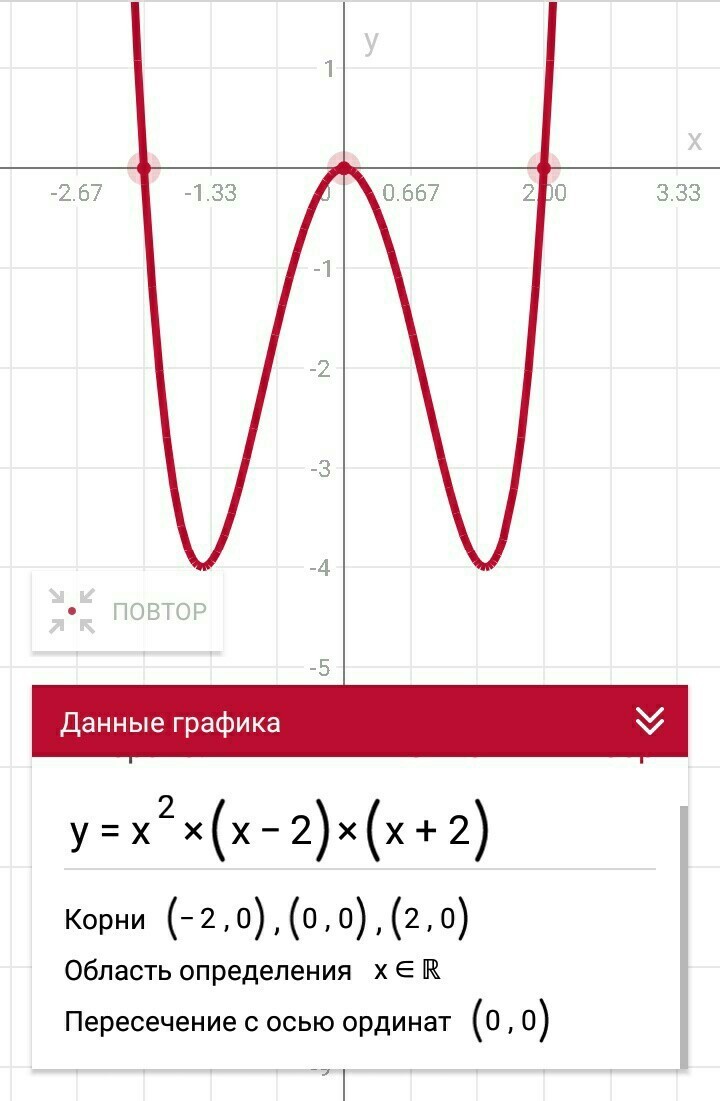Tap the ПОВТОР recenter button
This screenshot has height=1101, width=720.
[x=127, y=611]
